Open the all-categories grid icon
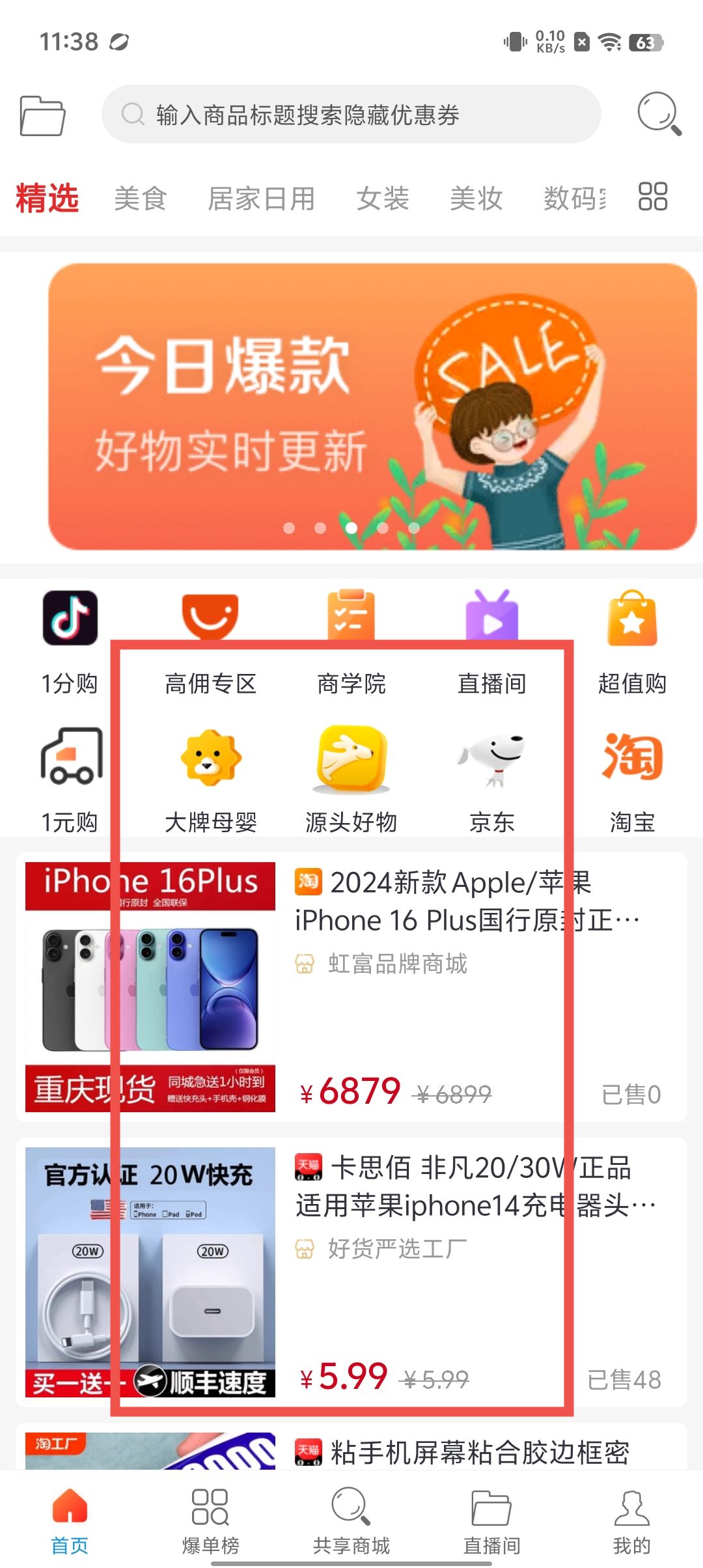This screenshot has width=703, height=1568. pos(653,197)
